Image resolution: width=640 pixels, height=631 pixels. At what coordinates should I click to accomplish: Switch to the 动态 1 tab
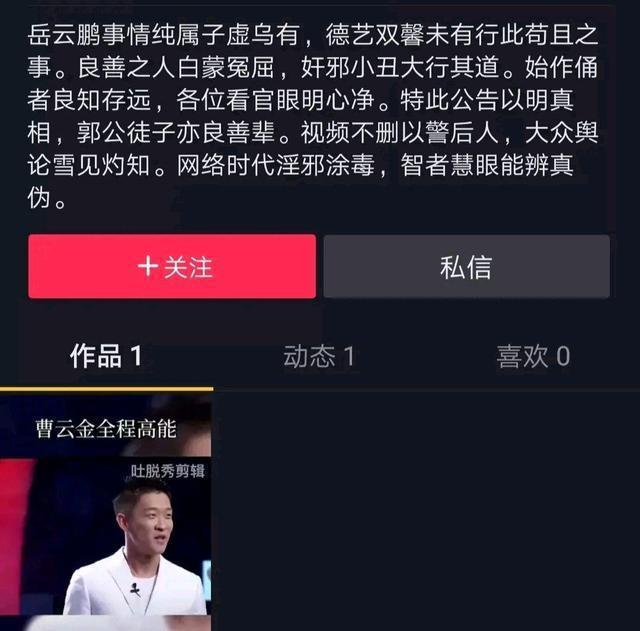point(319,356)
